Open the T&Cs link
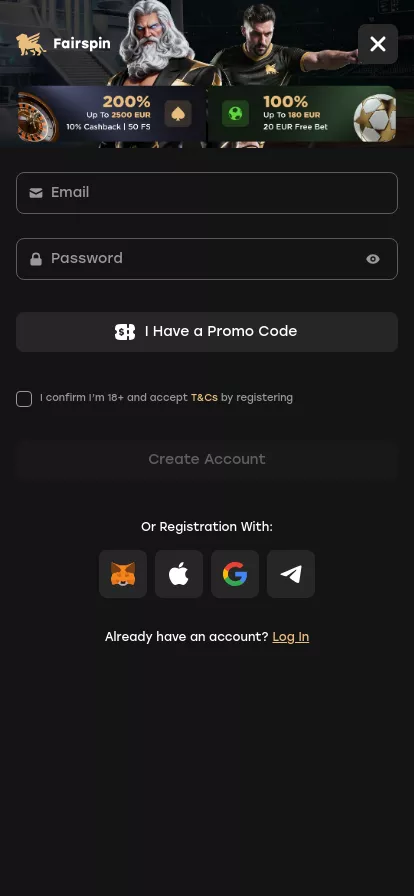Viewport: 414px width, 896px height. pyautogui.click(x=204, y=398)
